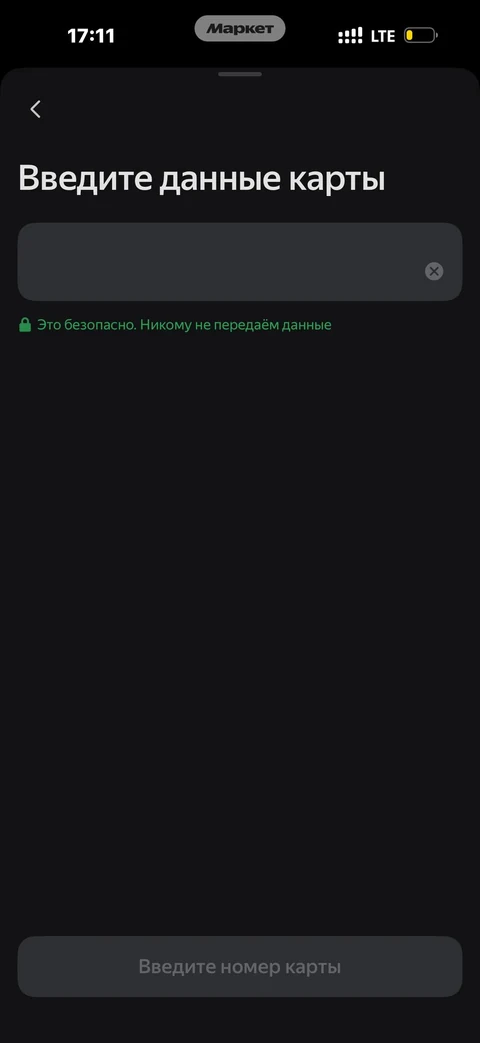Tap the Введите номер карты button
This screenshot has height=1043, width=480.
point(239,967)
